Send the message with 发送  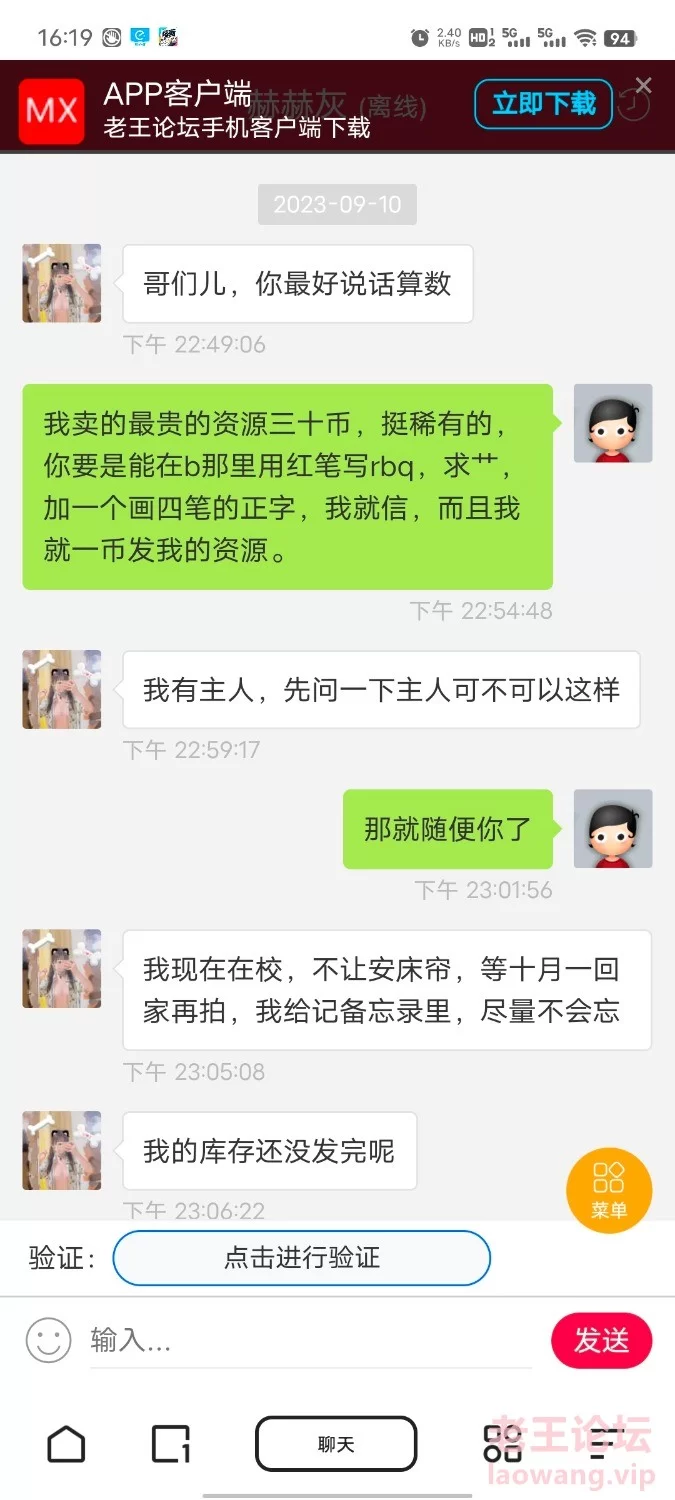coord(601,1340)
